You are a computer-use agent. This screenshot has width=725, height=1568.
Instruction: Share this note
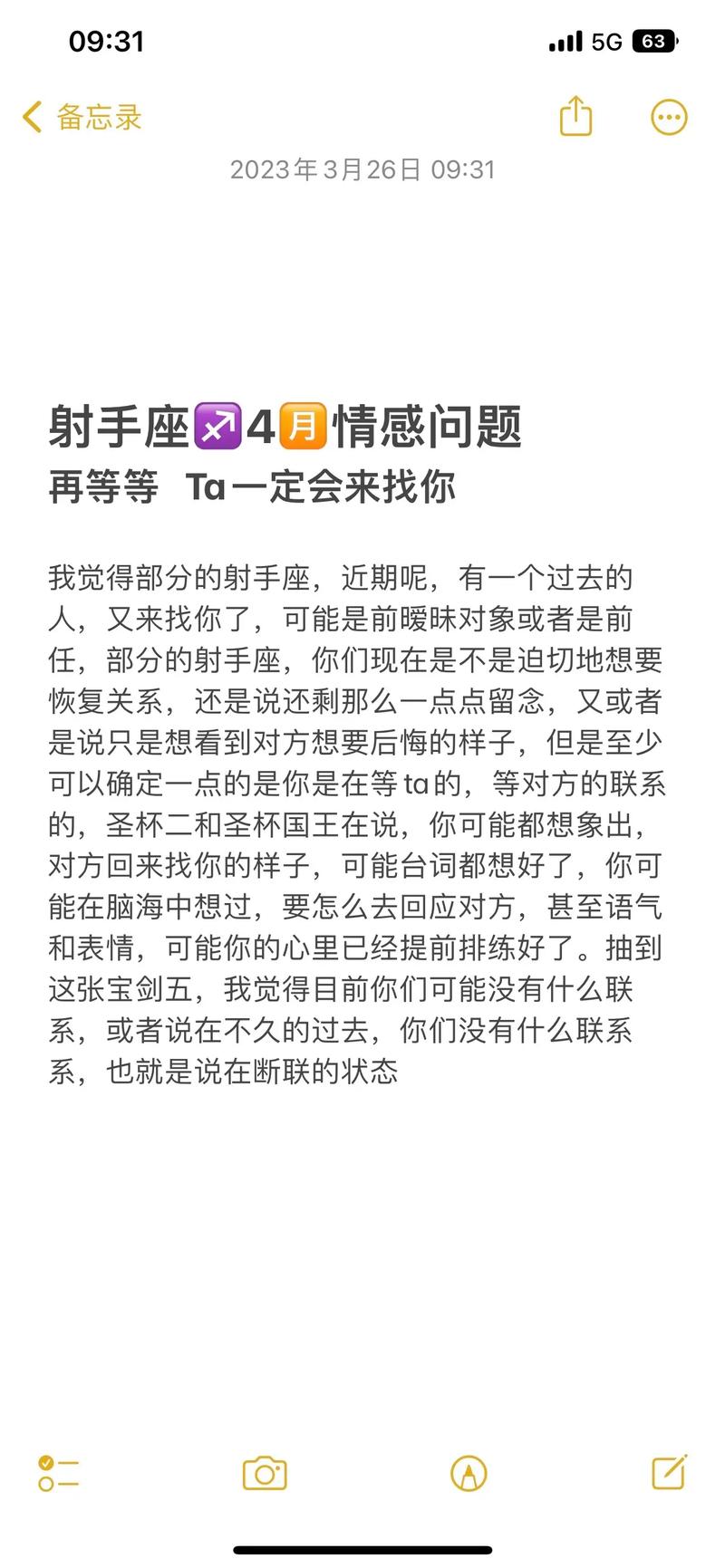[x=575, y=116]
